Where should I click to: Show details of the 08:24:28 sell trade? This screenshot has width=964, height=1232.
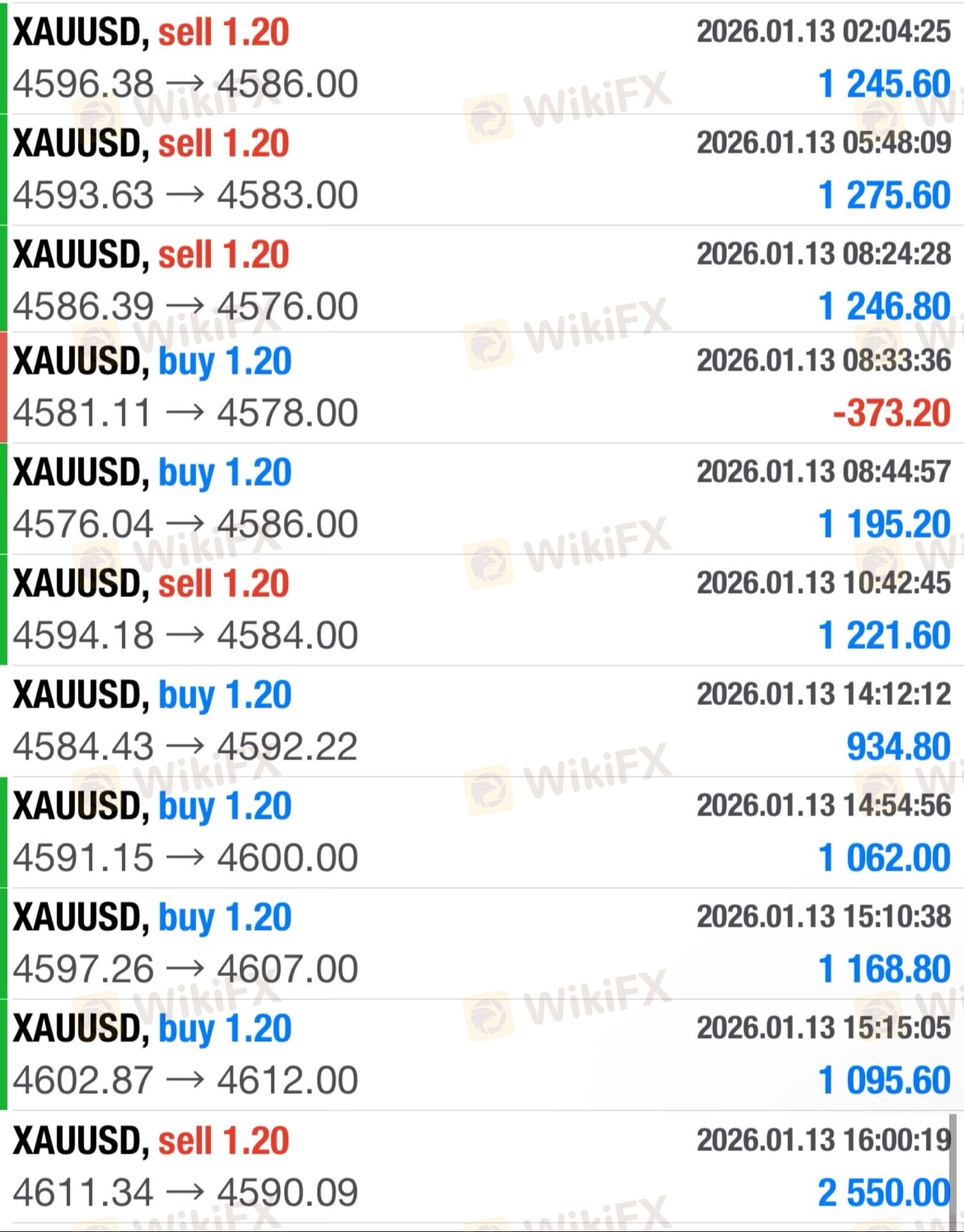[x=482, y=280]
